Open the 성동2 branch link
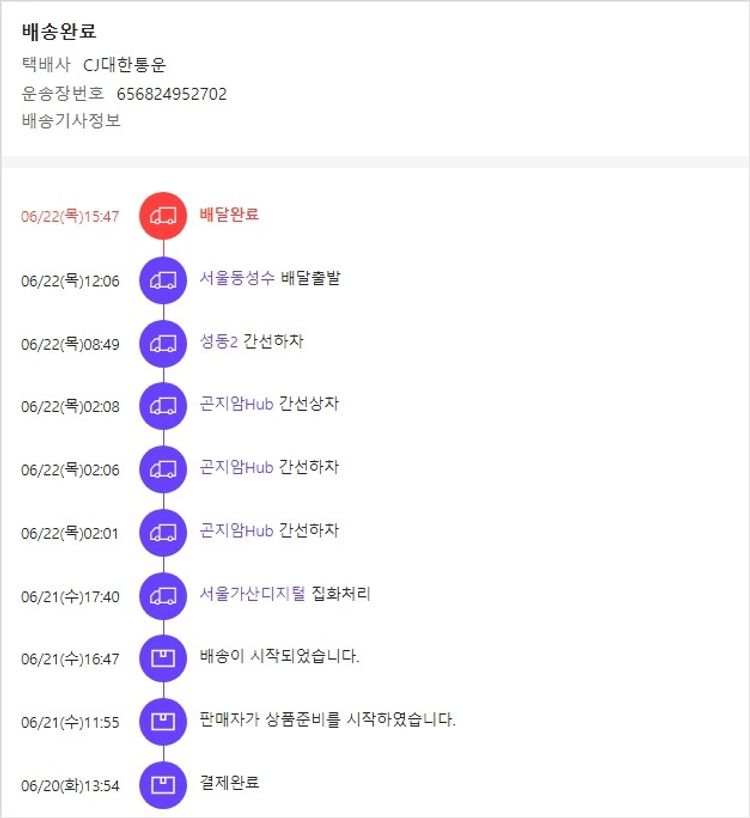 click(x=218, y=341)
